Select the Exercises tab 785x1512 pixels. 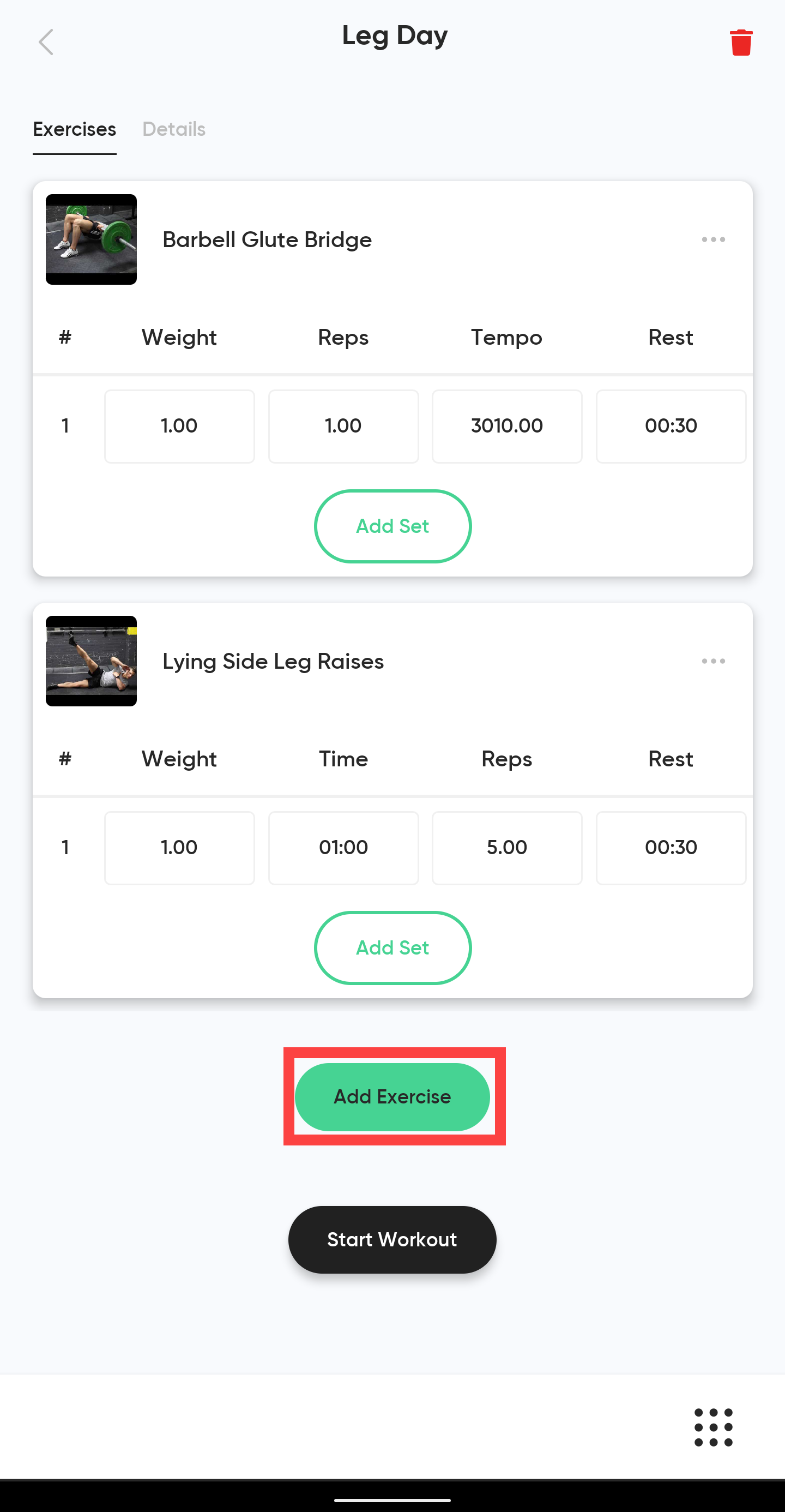75,129
